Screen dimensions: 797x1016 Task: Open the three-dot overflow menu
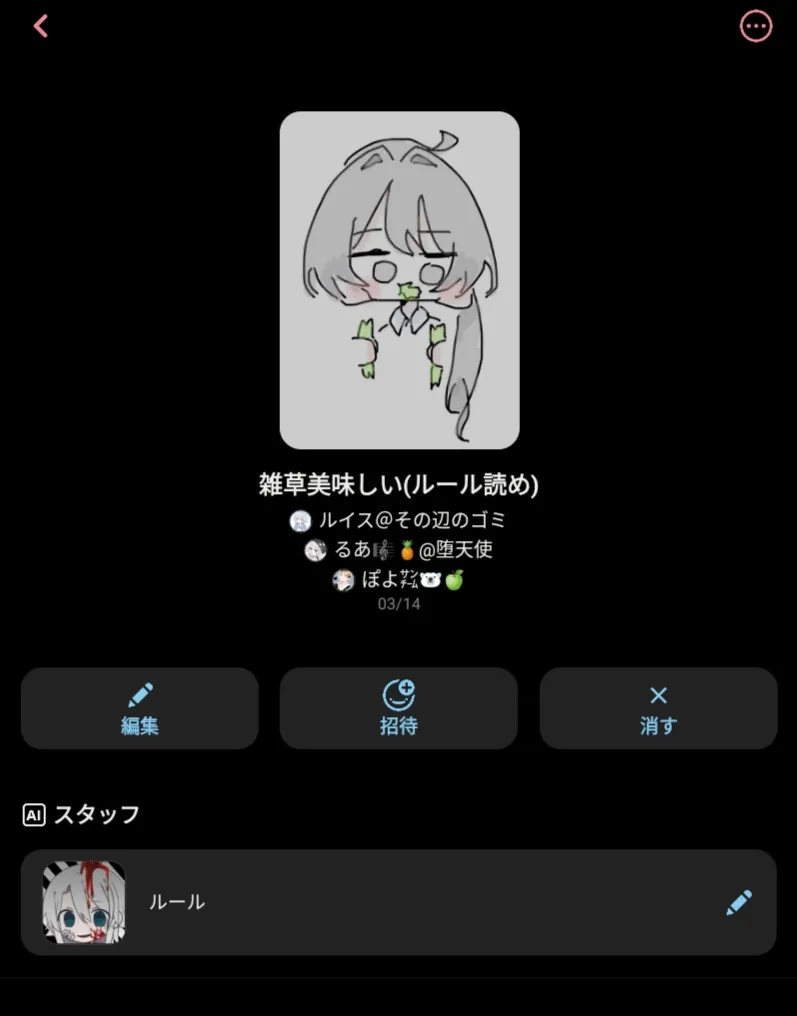pyautogui.click(x=756, y=27)
